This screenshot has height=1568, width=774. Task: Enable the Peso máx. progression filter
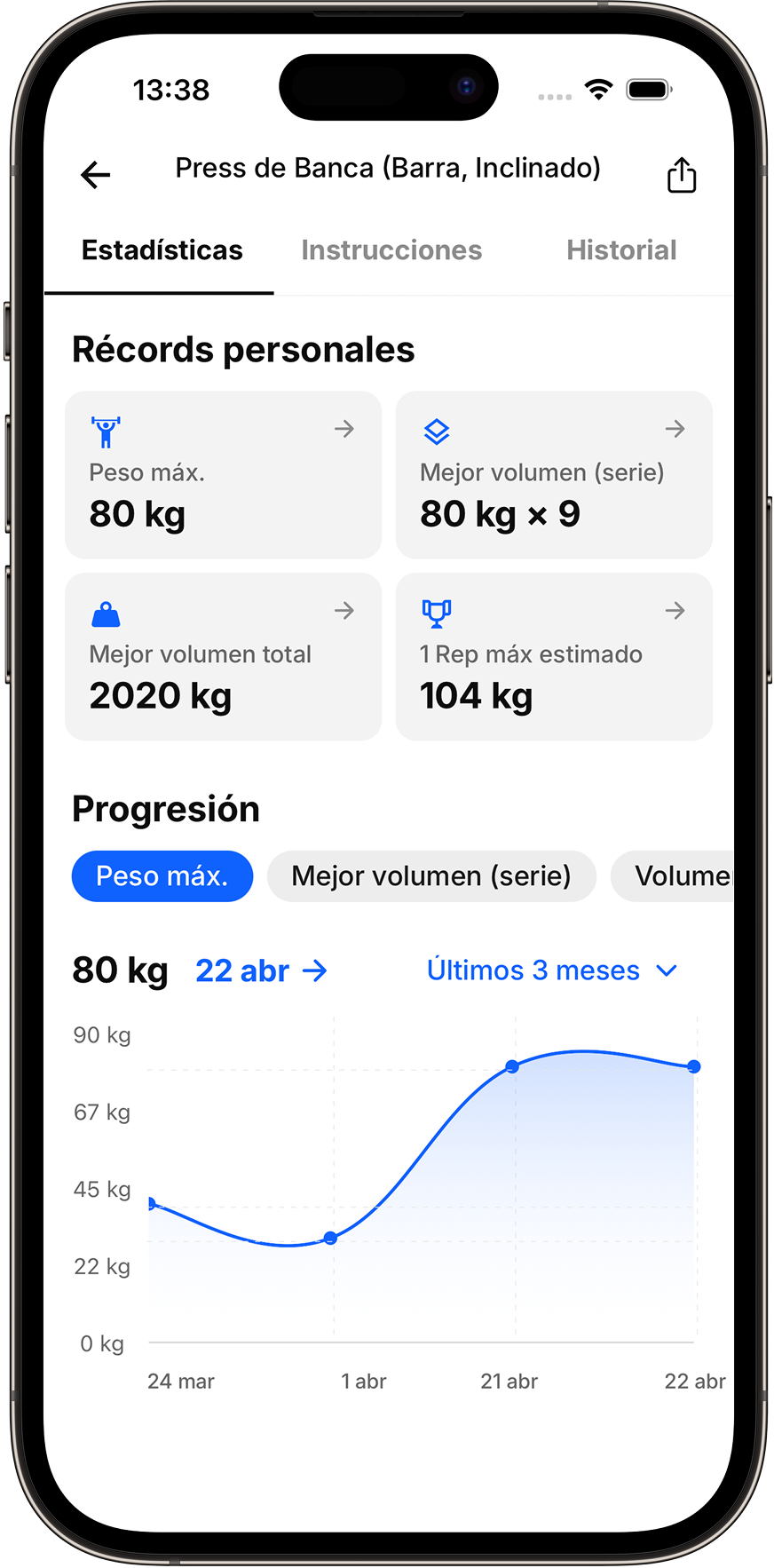[x=162, y=875]
